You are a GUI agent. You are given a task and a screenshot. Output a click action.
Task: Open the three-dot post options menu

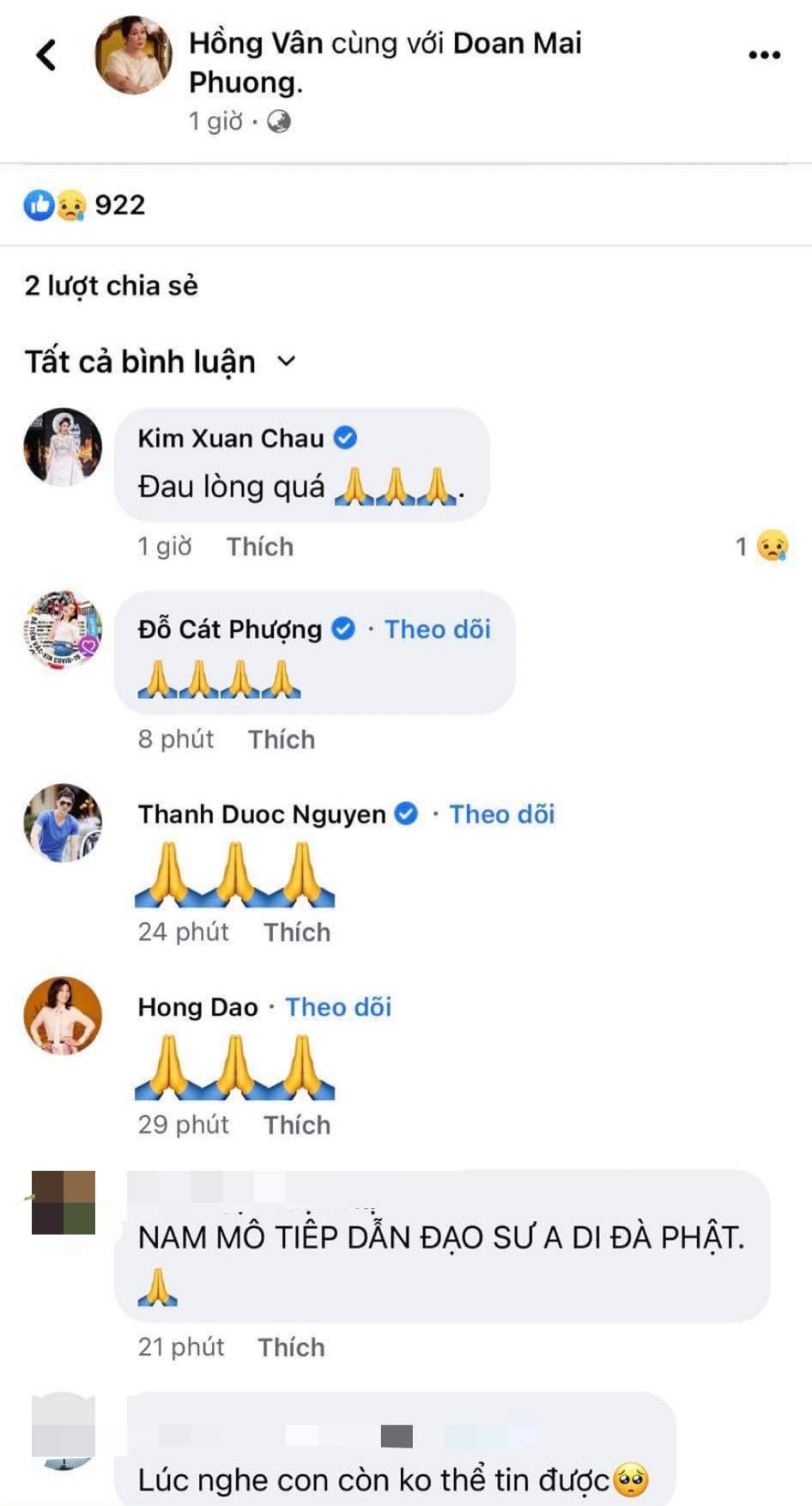tap(763, 53)
